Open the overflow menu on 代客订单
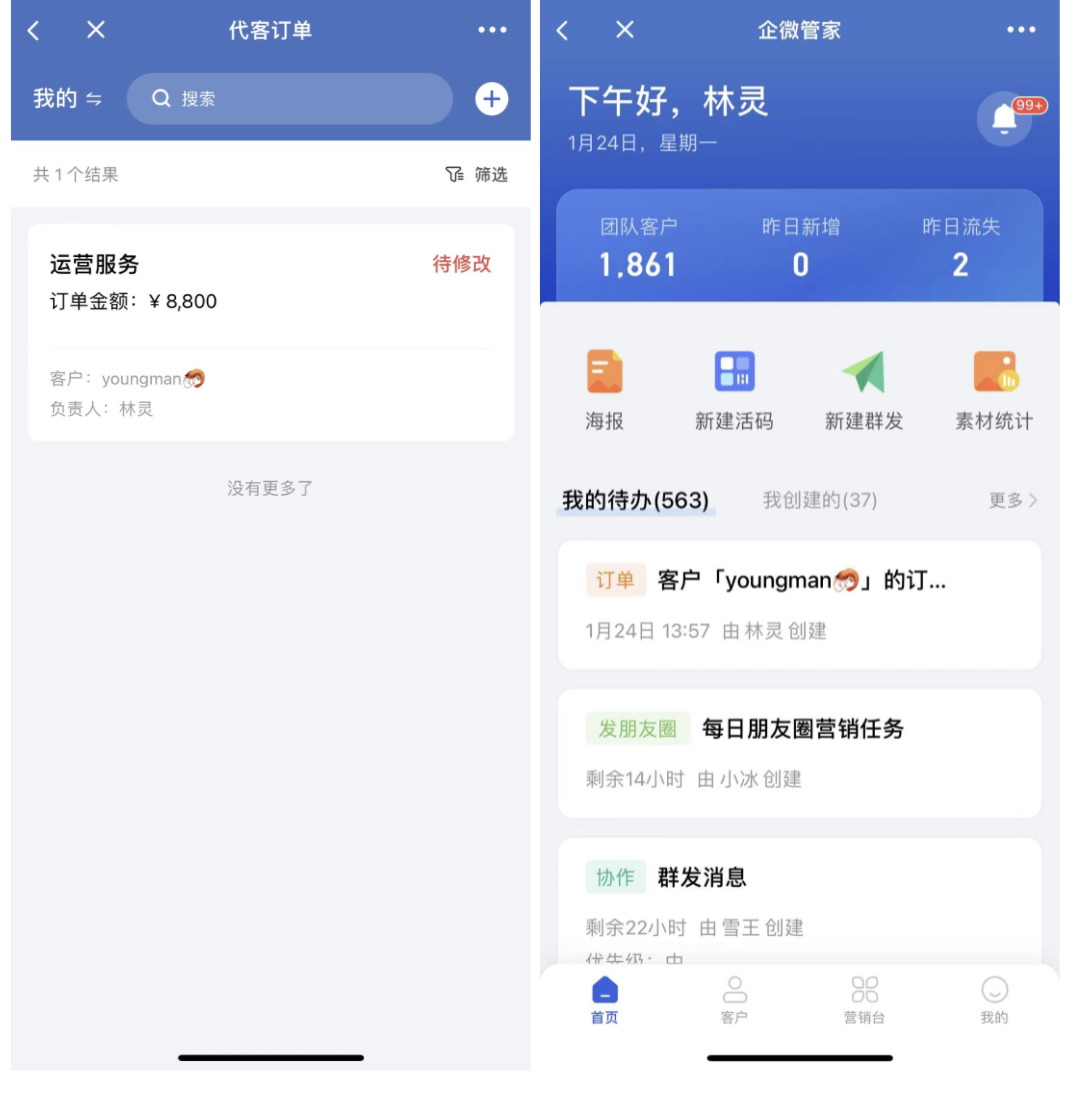Image resolution: width=1084 pixels, height=1114 pixels. 492,31
